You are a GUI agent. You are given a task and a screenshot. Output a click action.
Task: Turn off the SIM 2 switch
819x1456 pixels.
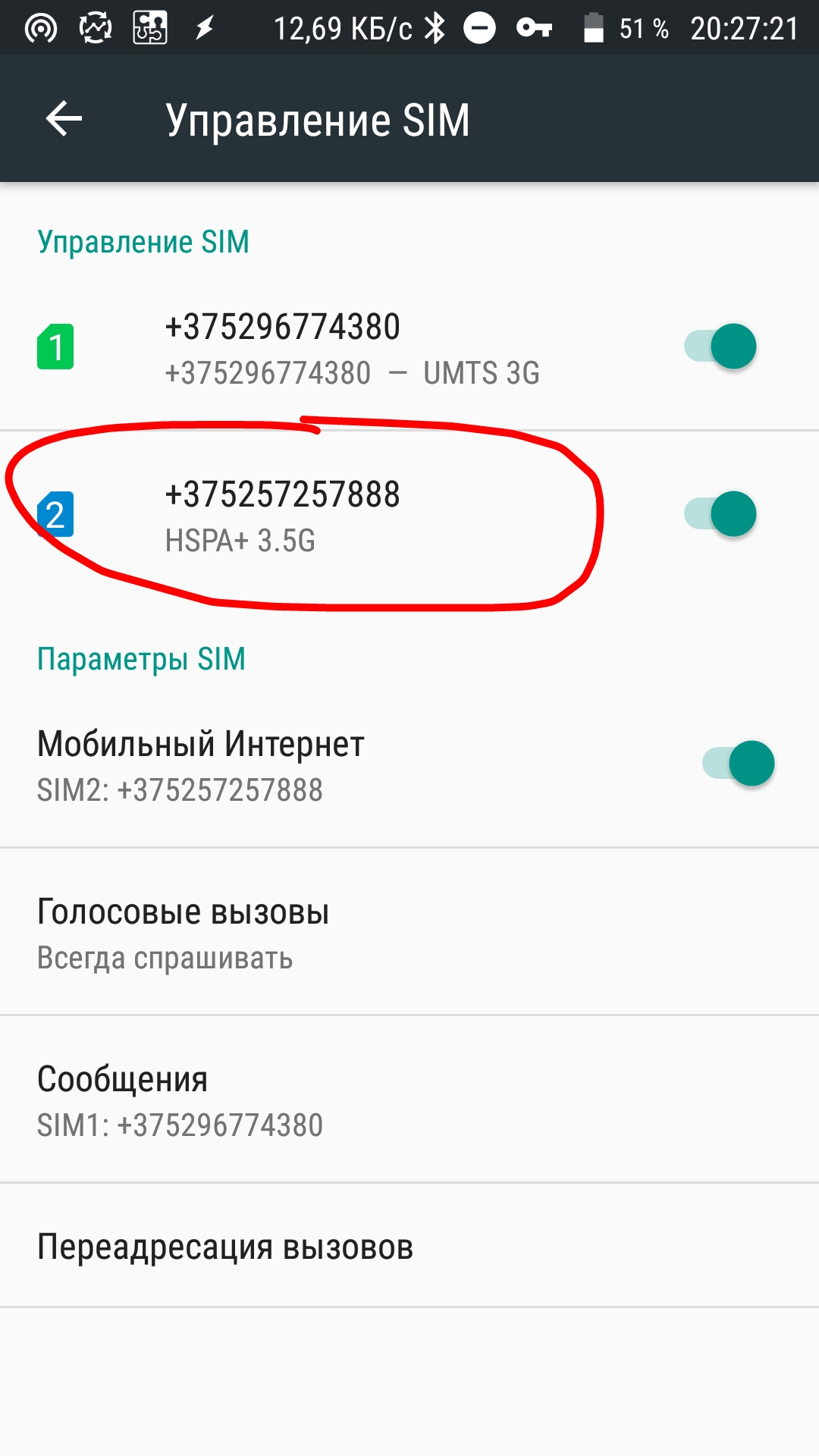click(x=720, y=514)
